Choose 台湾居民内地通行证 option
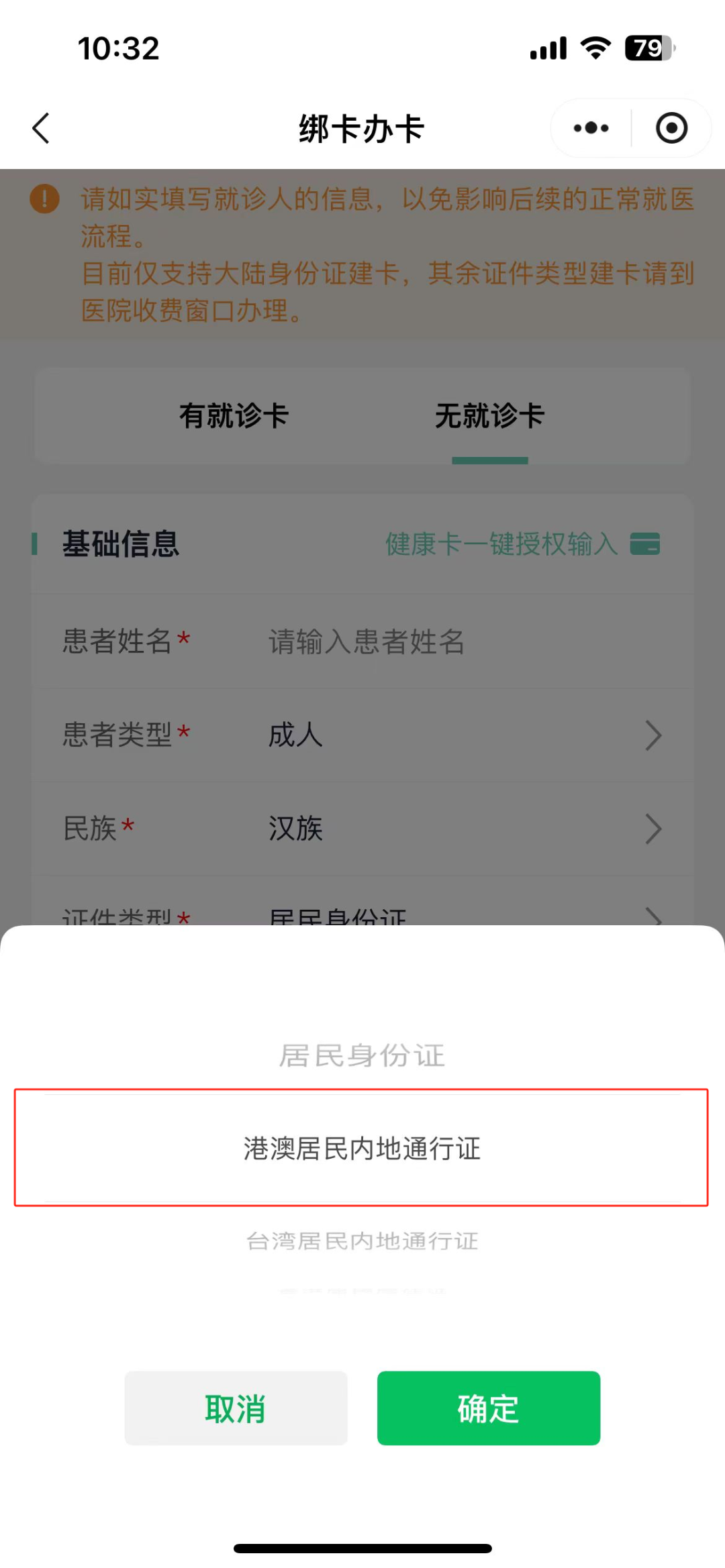Screen dimensions: 725x1568 coord(362,1241)
